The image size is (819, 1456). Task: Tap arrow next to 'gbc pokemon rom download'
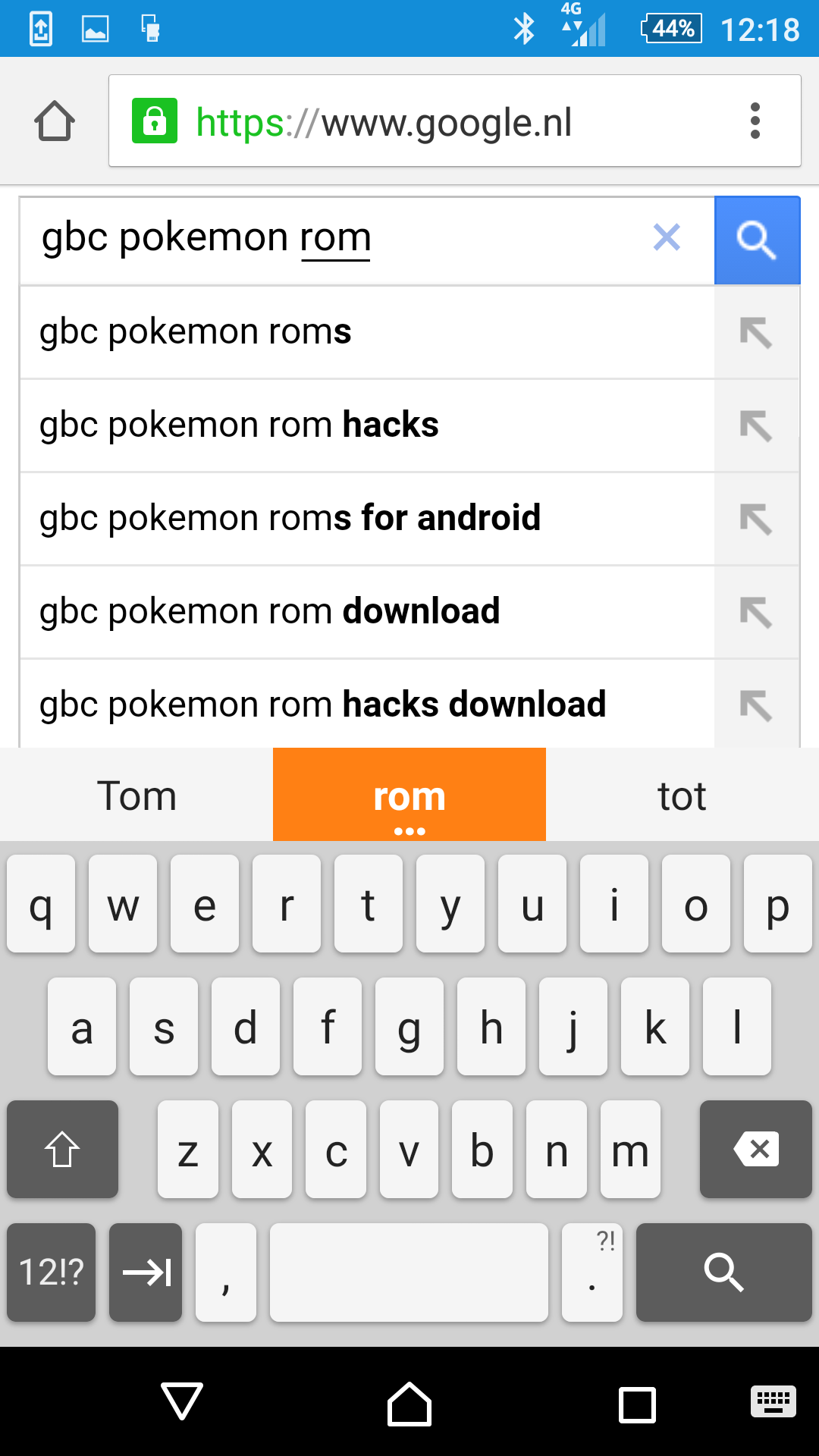click(756, 613)
